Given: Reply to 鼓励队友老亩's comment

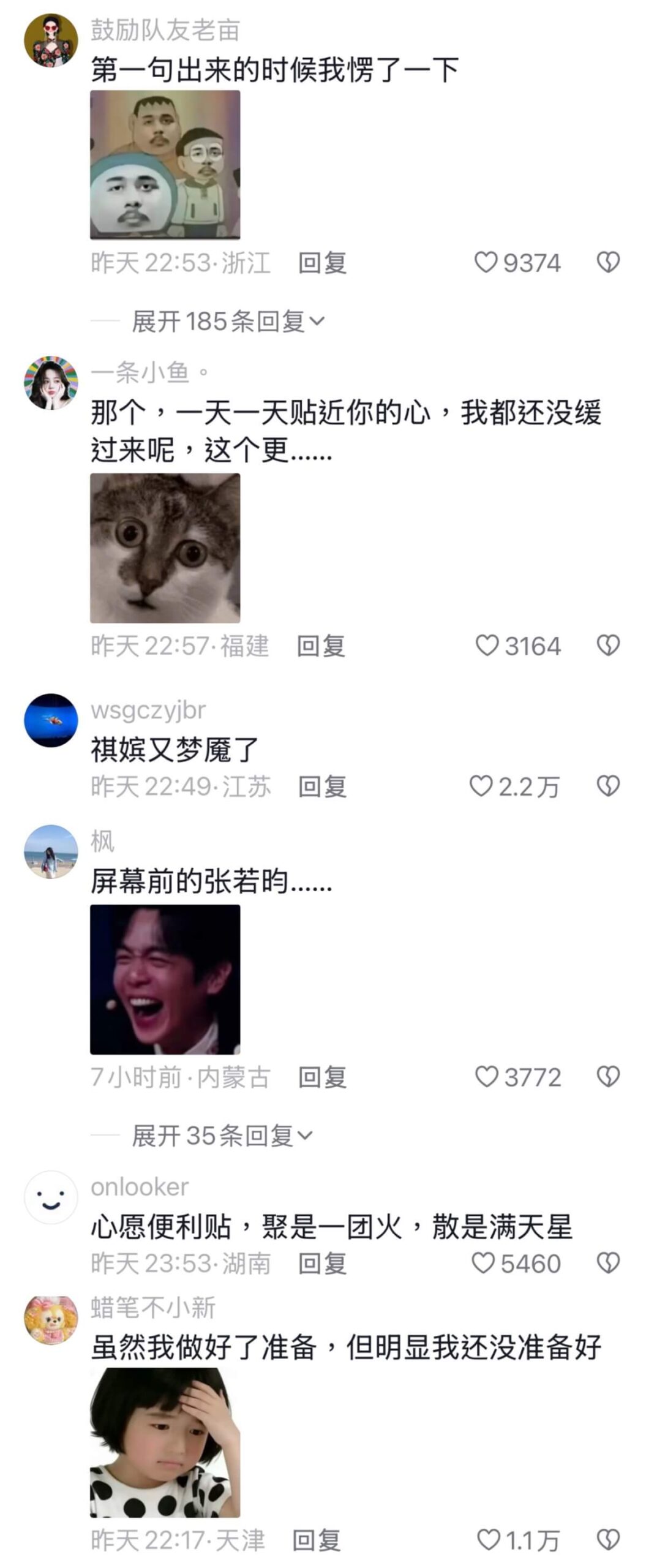Looking at the screenshot, I should pyautogui.click(x=322, y=263).
